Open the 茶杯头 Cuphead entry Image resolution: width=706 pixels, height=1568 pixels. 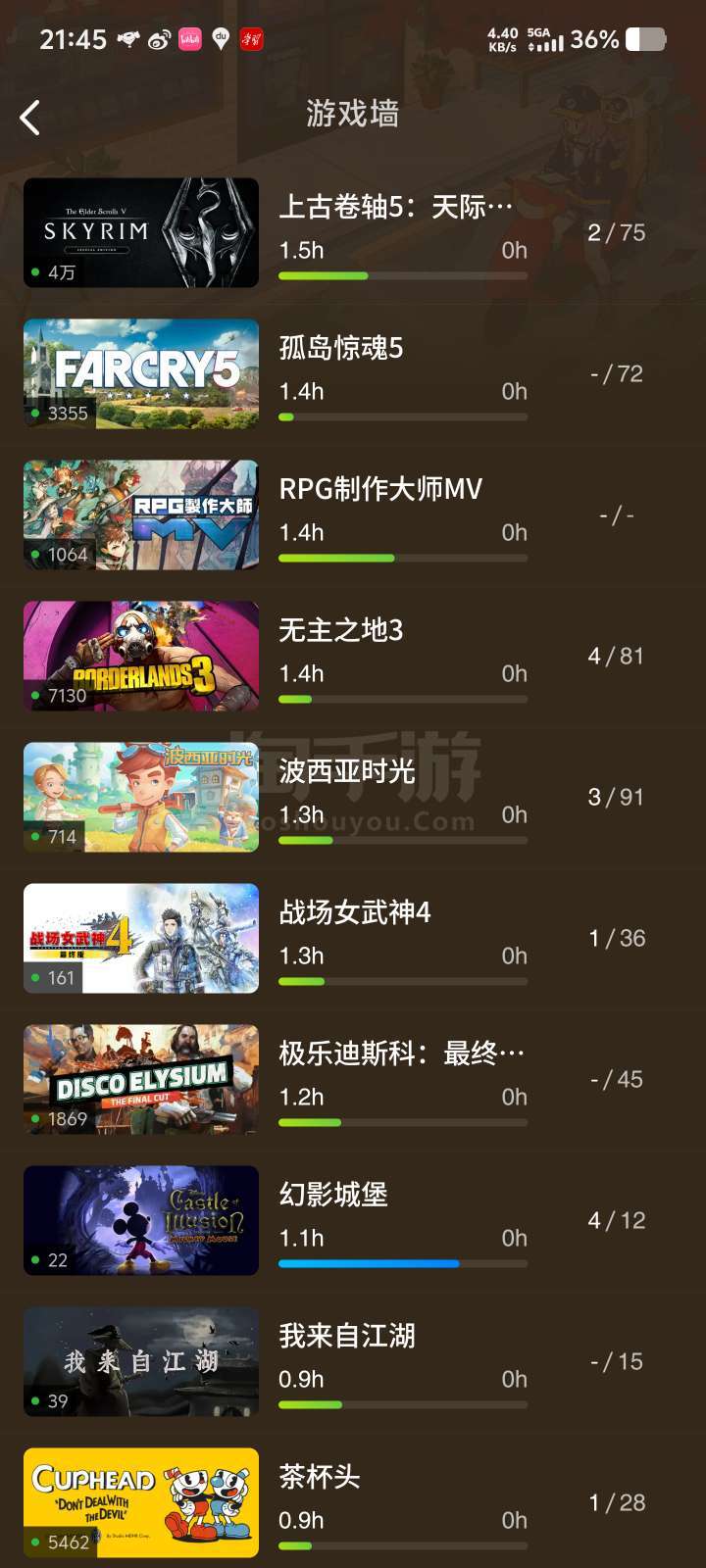pos(392,1503)
